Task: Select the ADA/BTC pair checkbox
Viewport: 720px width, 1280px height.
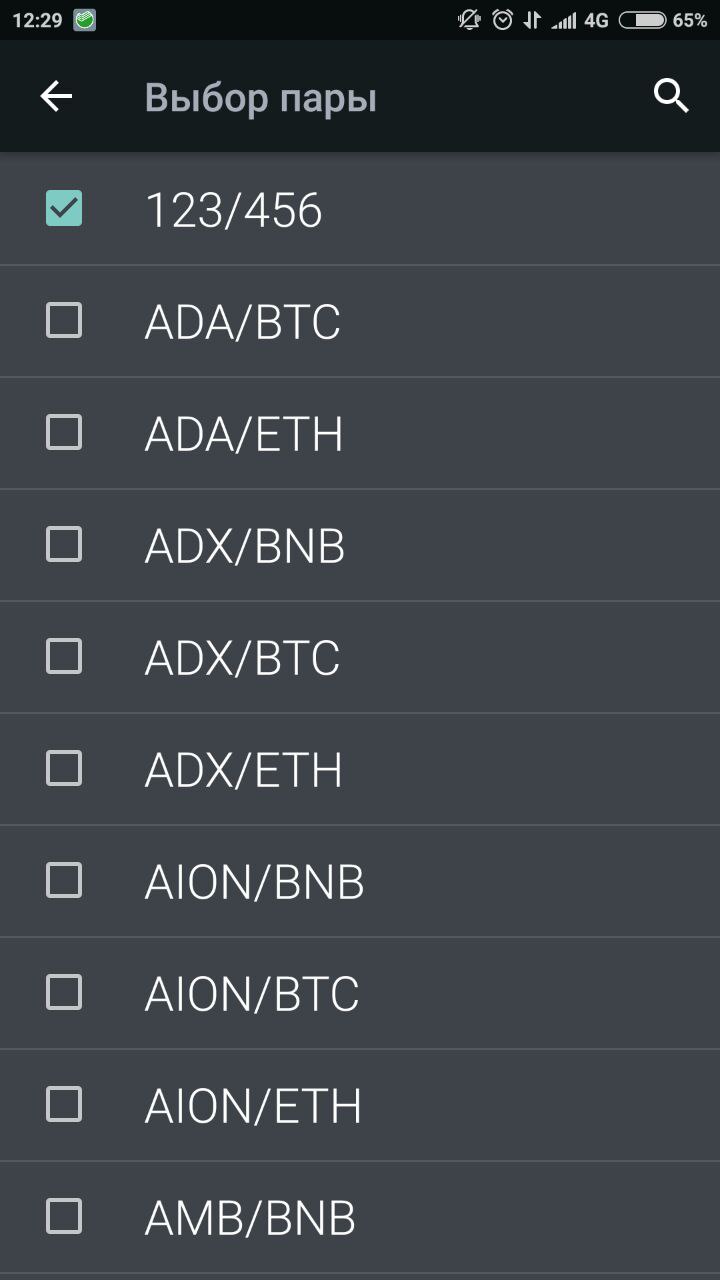Action: pos(64,321)
